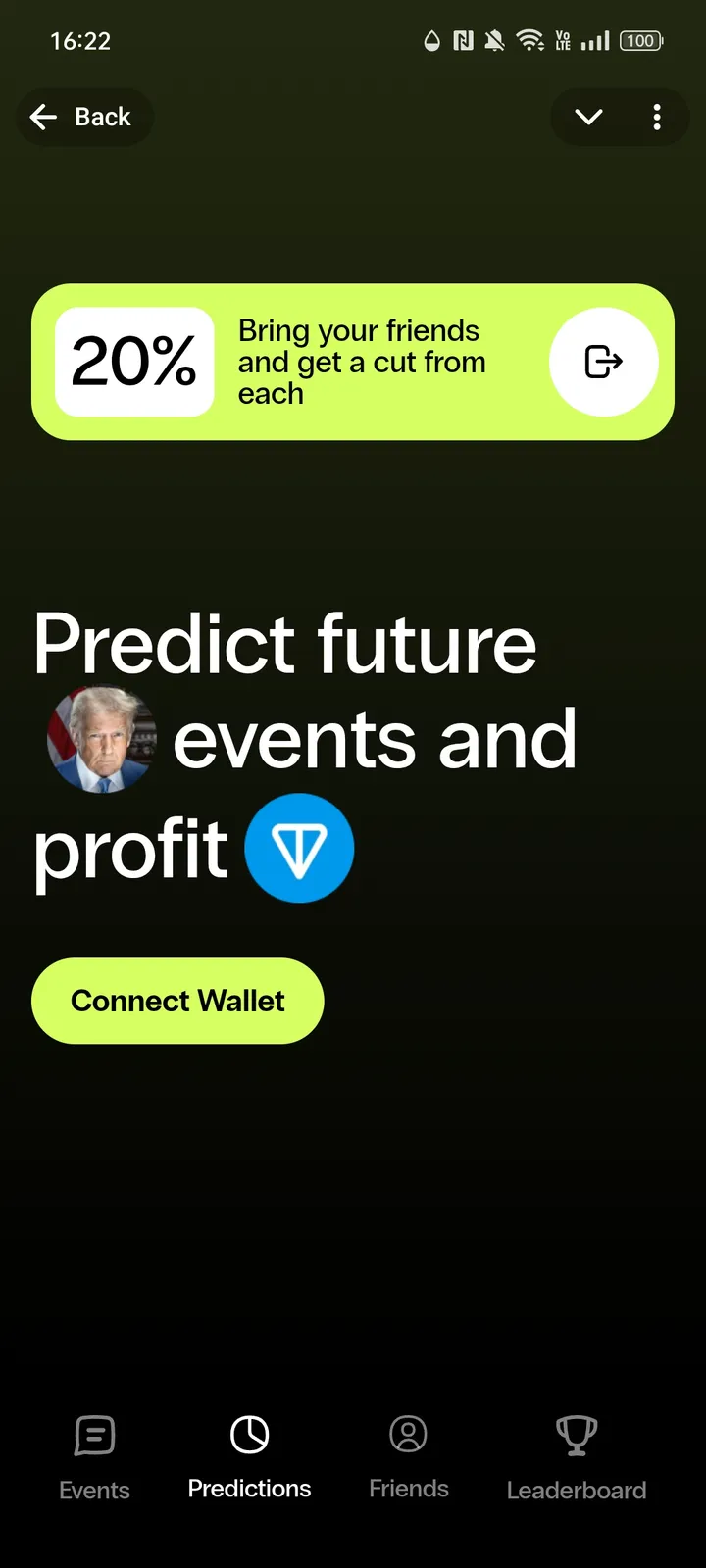Screen dimensions: 706x1568
Task: Open the three-dot overflow menu
Action: pos(657,118)
